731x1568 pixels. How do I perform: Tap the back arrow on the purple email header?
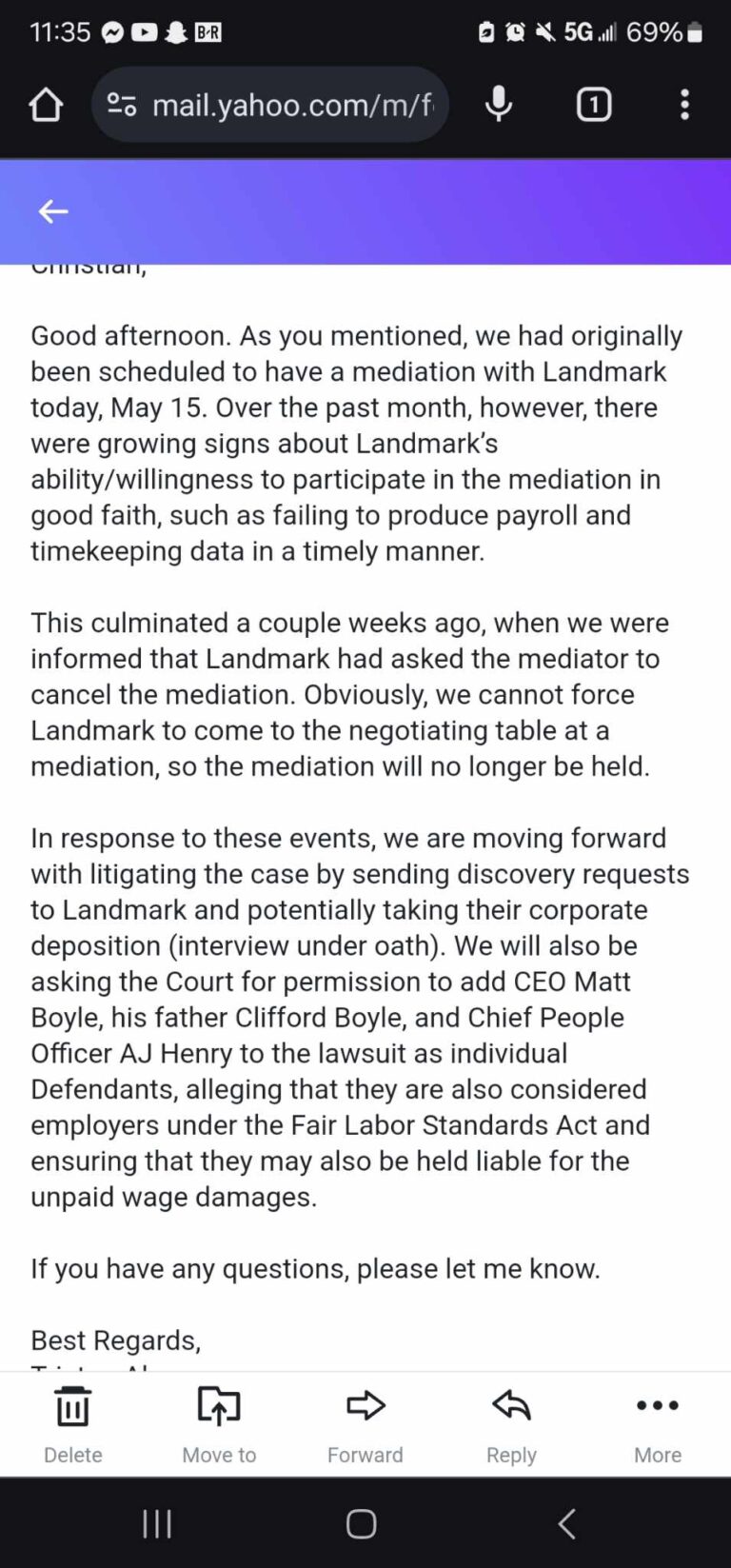[x=52, y=211]
